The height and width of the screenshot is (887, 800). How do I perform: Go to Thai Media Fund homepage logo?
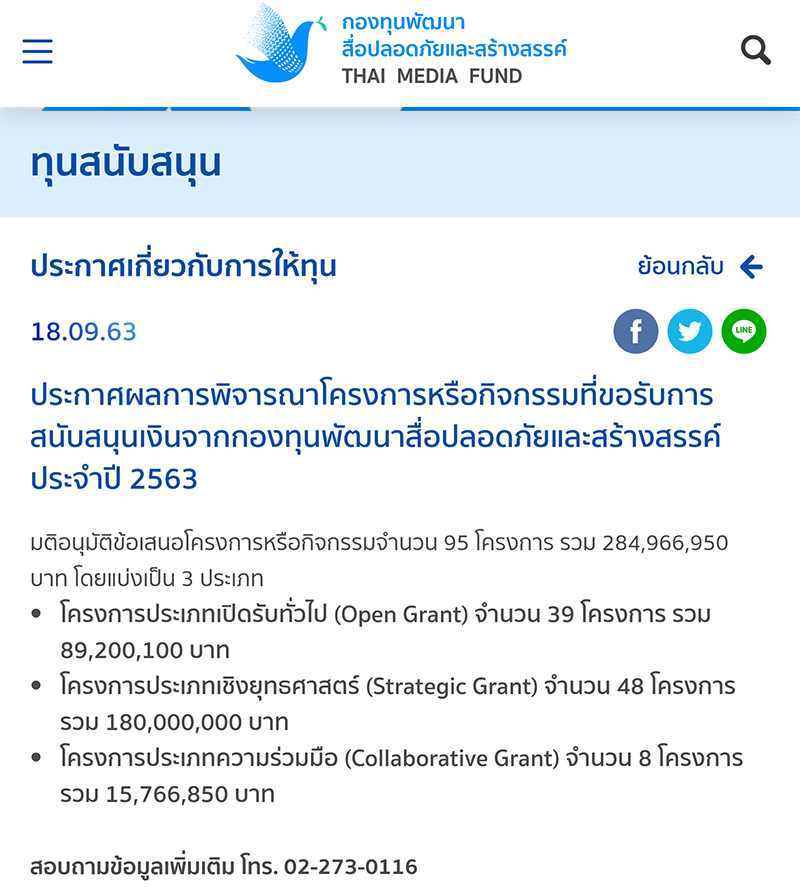coord(400,47)
